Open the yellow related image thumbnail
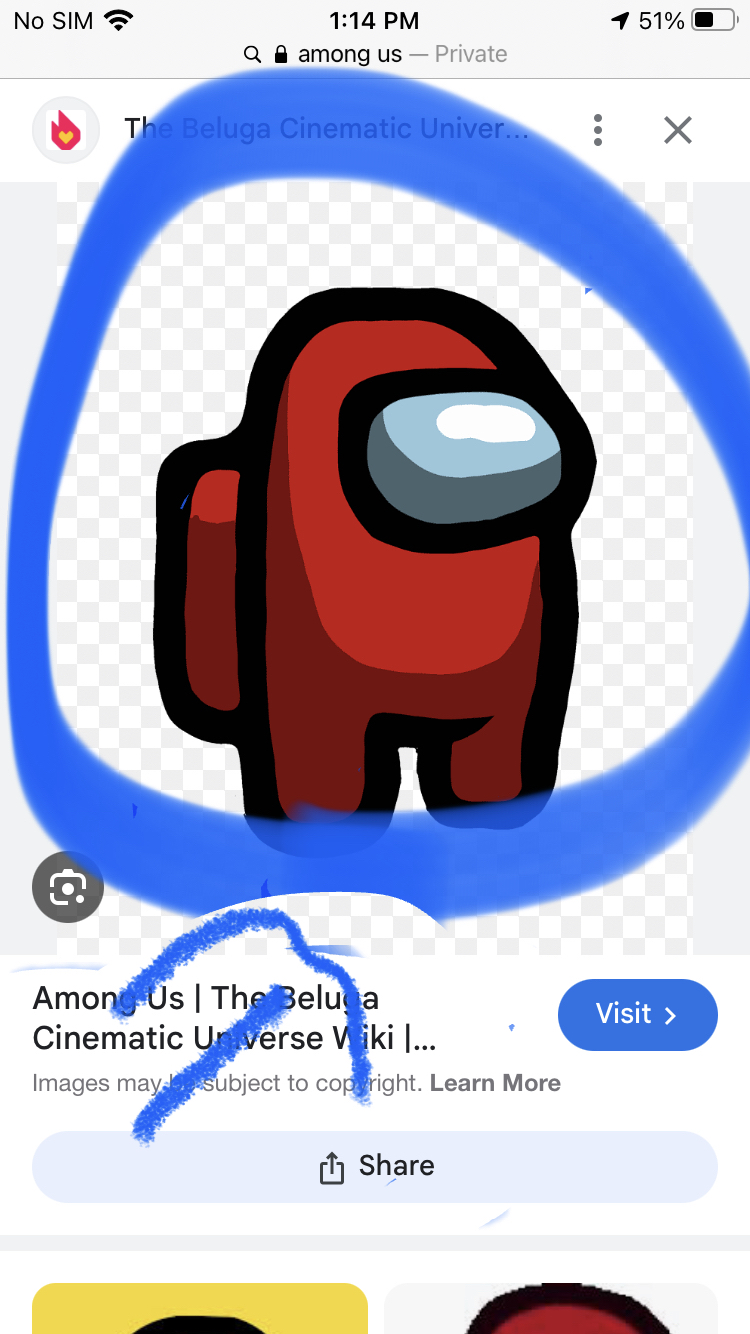The height and width of the screenshot is (1334, 750). tap(200, 1308)
